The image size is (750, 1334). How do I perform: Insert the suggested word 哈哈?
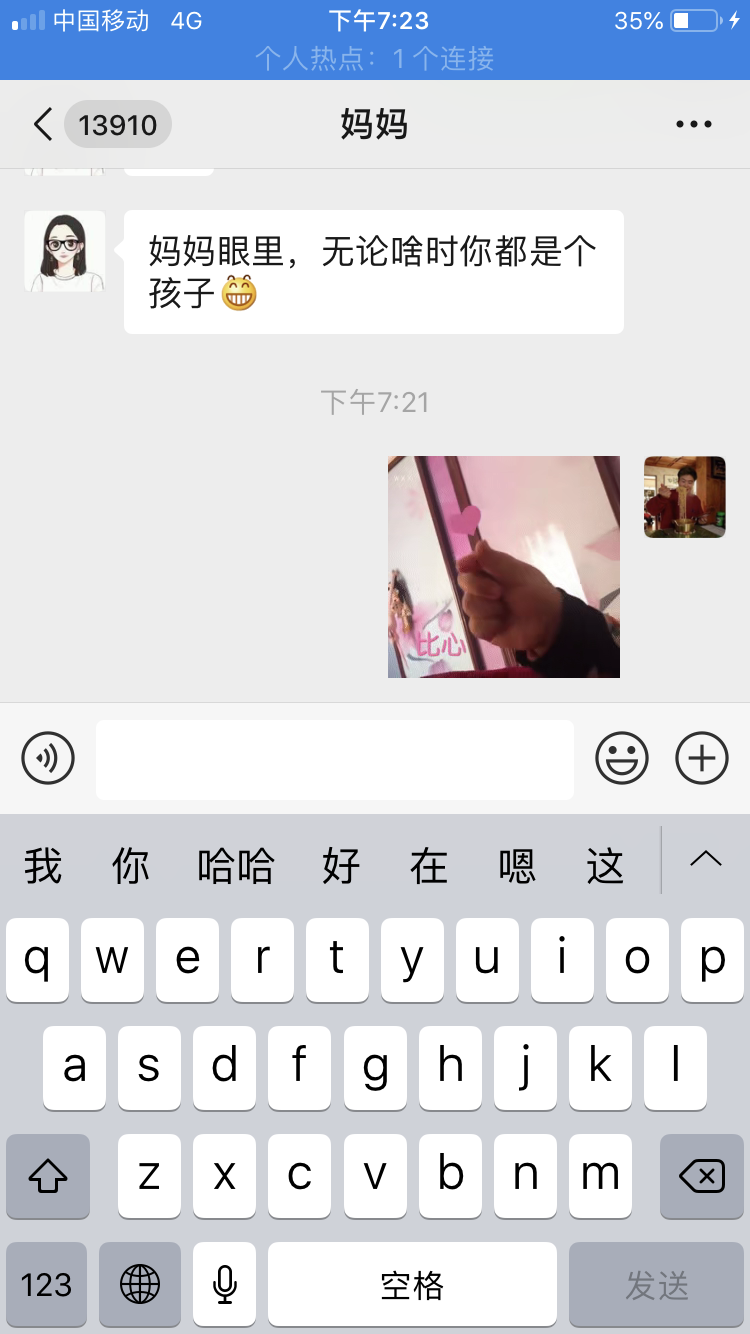[236, 866]
